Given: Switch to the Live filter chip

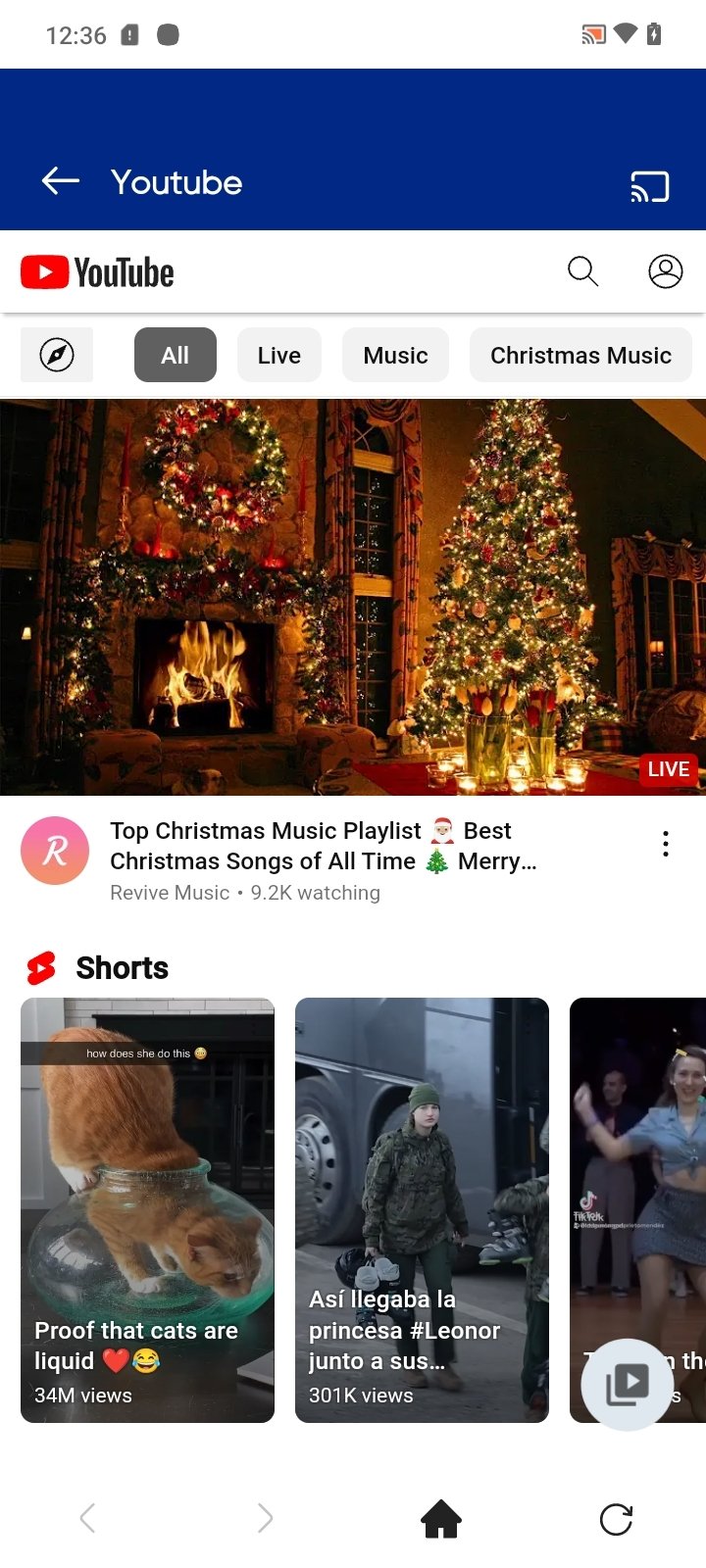Looking at the screenshot, I should pyautogui.click(x=279, y=355).
